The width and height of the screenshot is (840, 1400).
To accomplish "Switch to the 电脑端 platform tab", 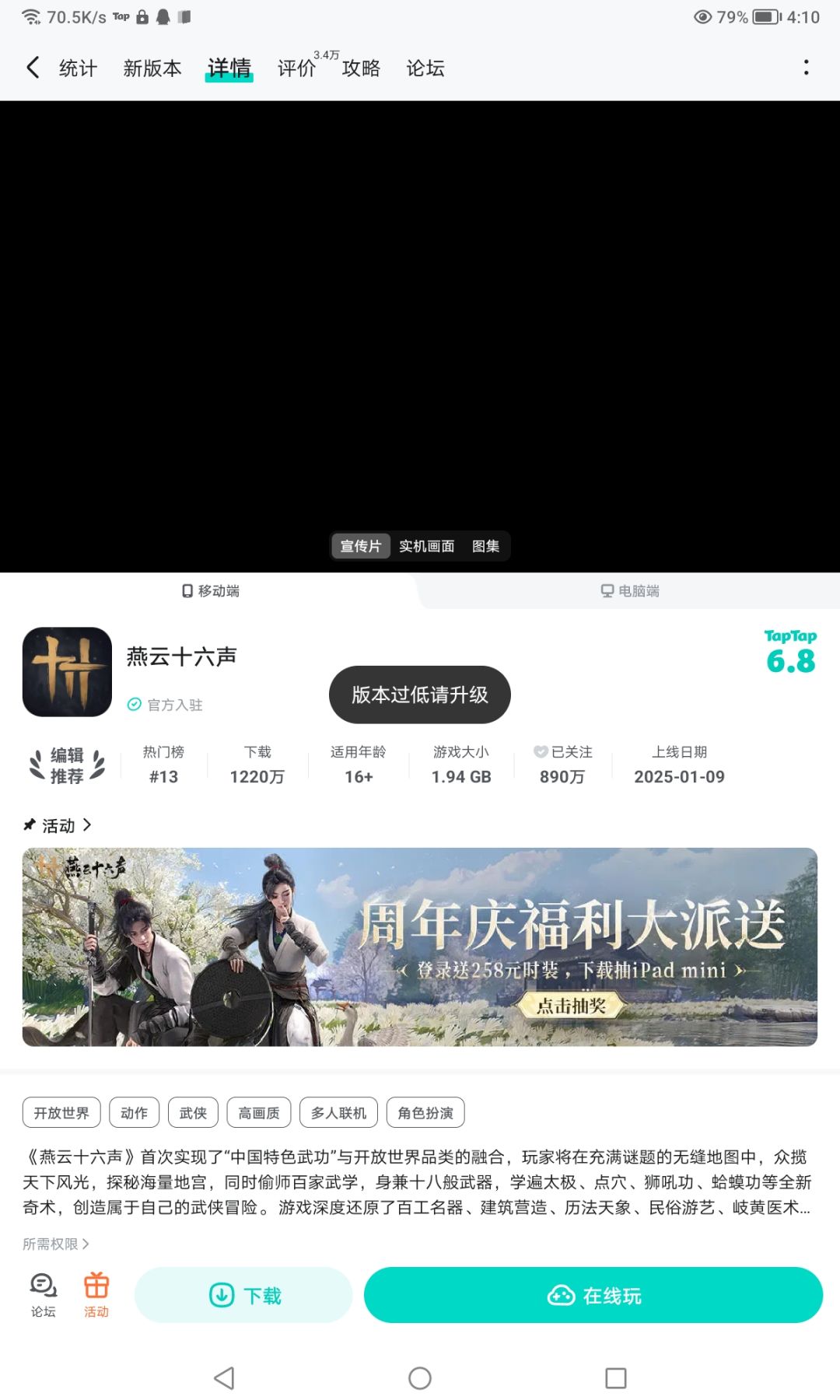I will click(x=630, y=591).
